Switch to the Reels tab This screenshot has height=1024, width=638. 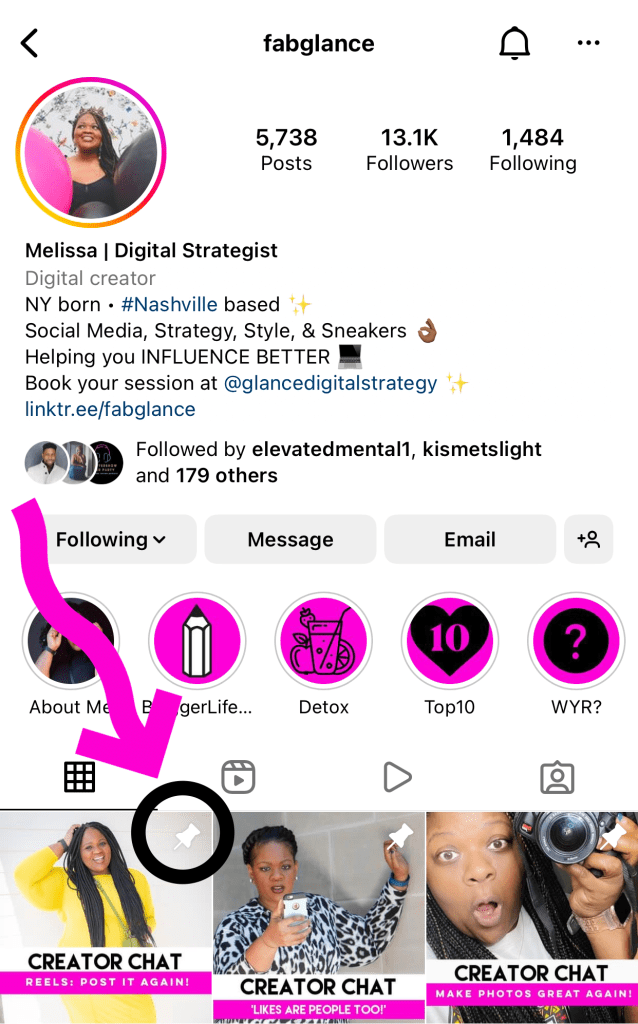click(x=238, y=777)
